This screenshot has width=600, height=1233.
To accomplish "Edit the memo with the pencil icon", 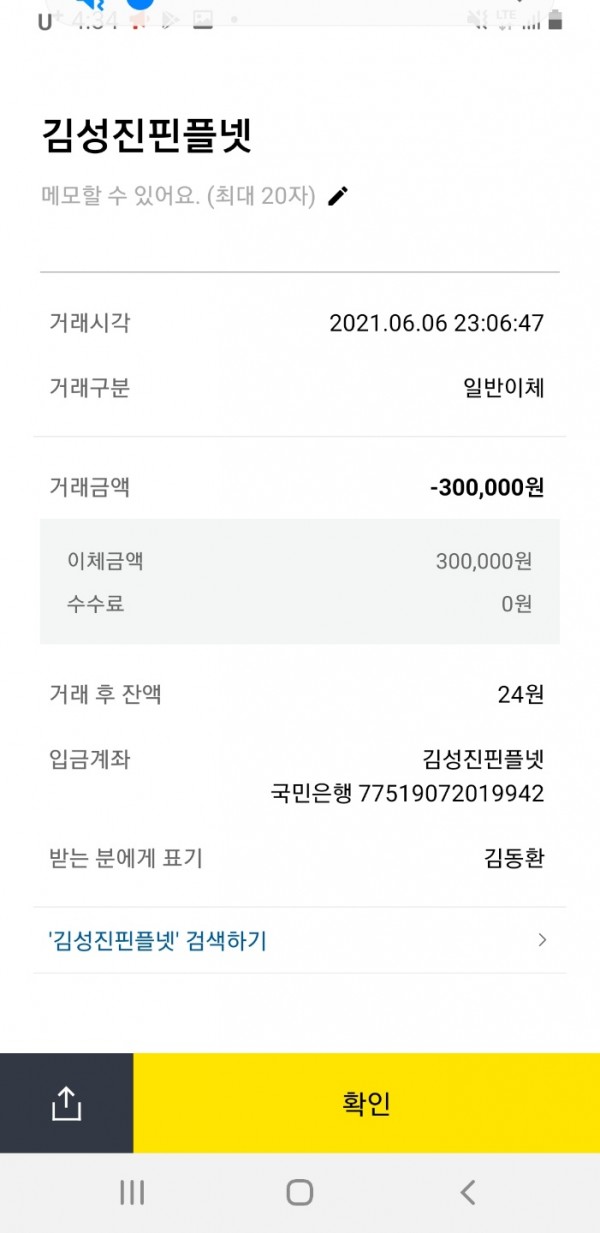I will pyautogui.click(x=339, y=196).
